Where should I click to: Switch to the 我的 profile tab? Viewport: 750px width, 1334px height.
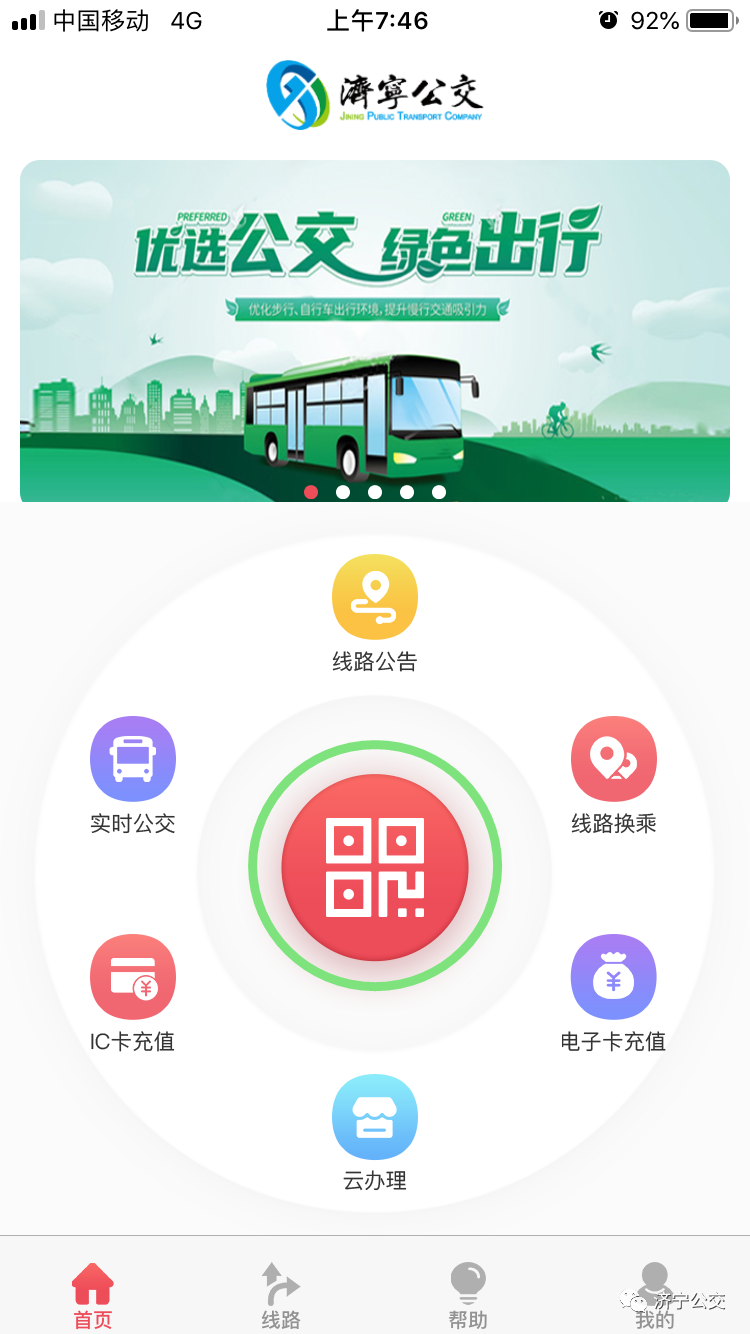pos(655,1294)
